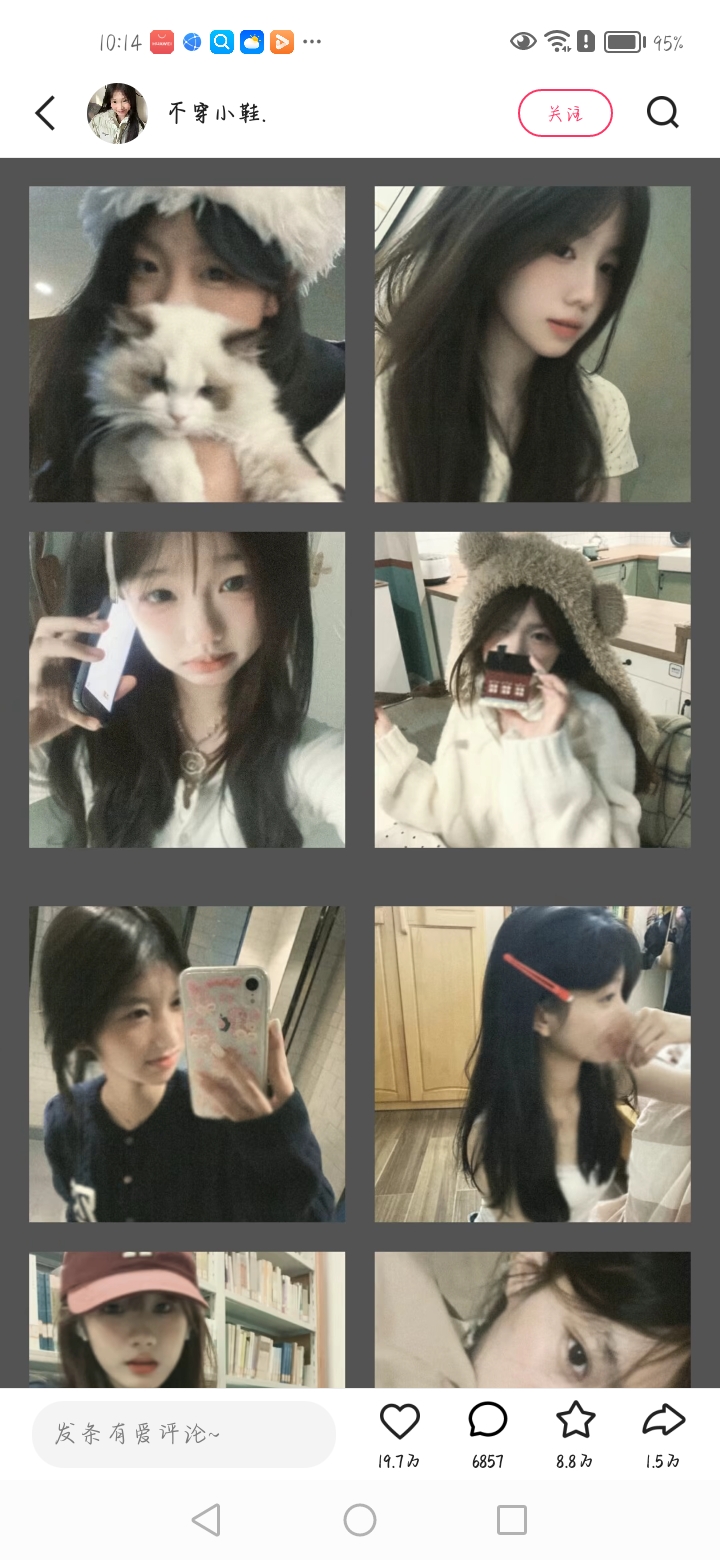Share this post via the arrow
The height and width of the screenshot is (1560, 720).
(663, 1422)
